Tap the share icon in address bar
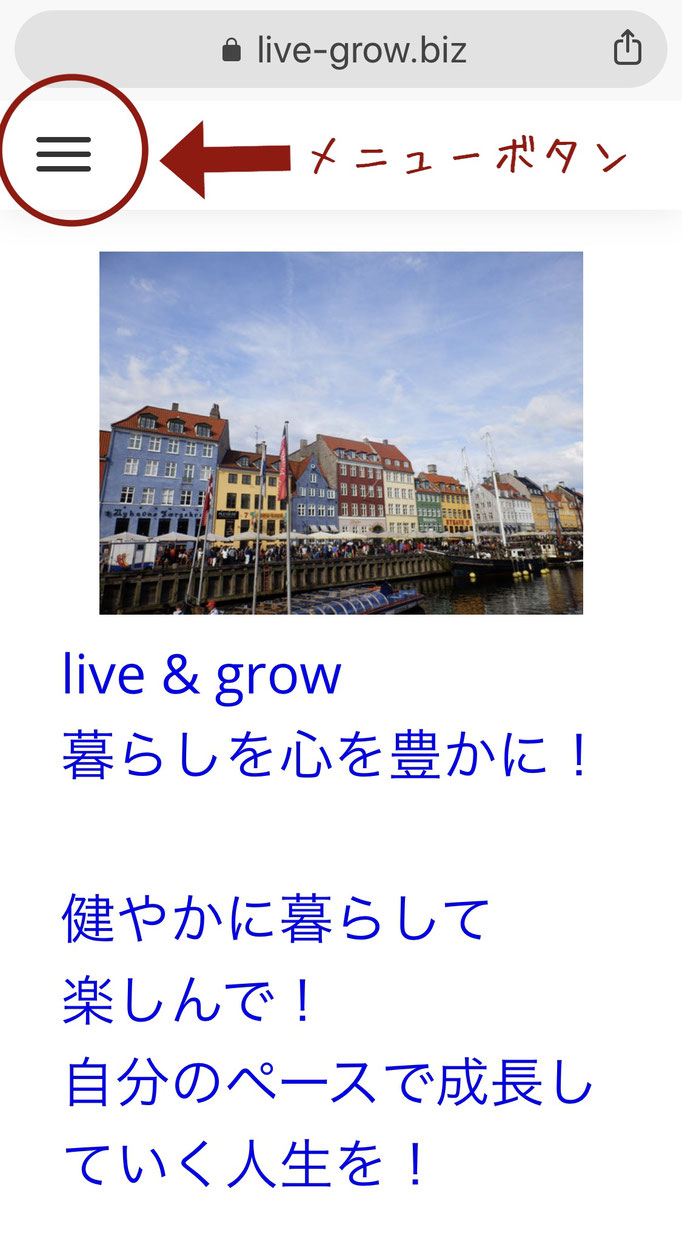Viewport: 682px width, 1236px height. tap(627, 47)
